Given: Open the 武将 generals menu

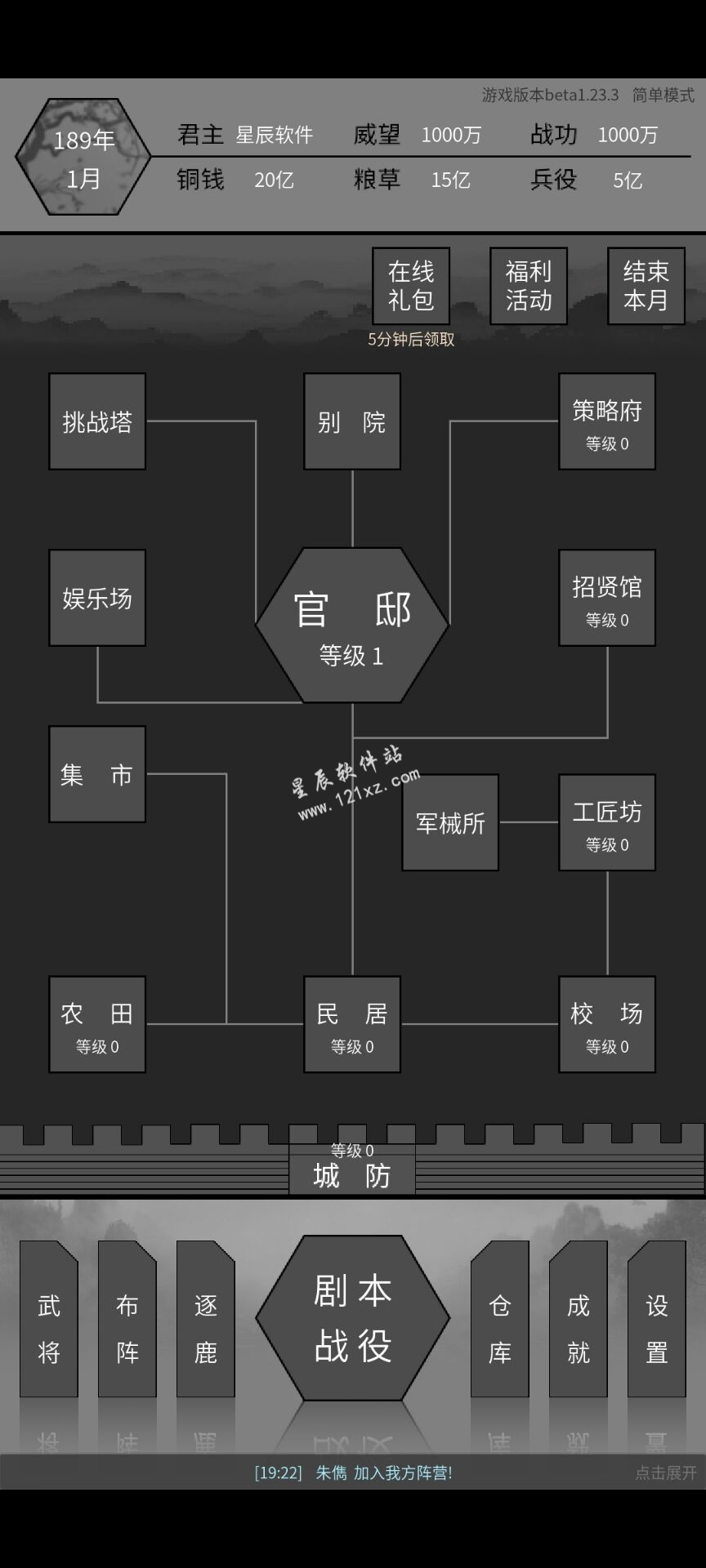Looking at the screenshot, I should (x=49, y=1319).
